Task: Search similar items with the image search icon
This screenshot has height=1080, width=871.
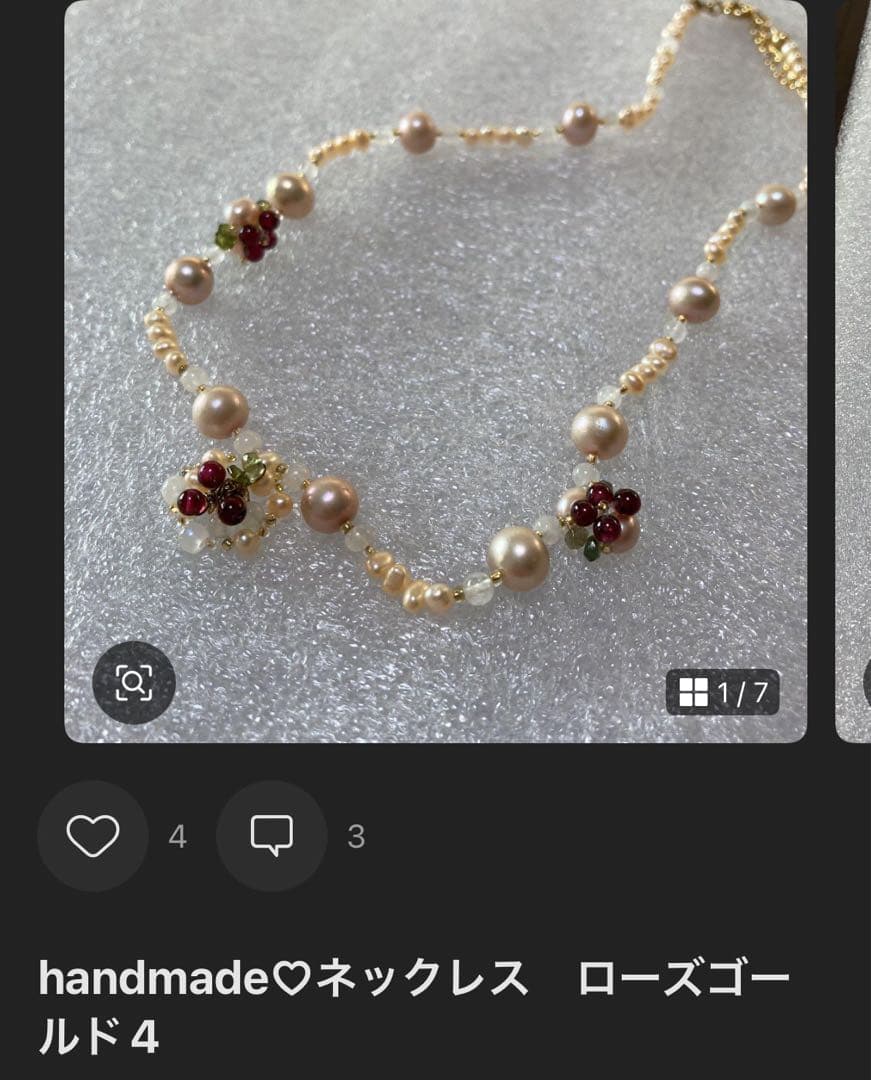Action: (x=134, y=683)
